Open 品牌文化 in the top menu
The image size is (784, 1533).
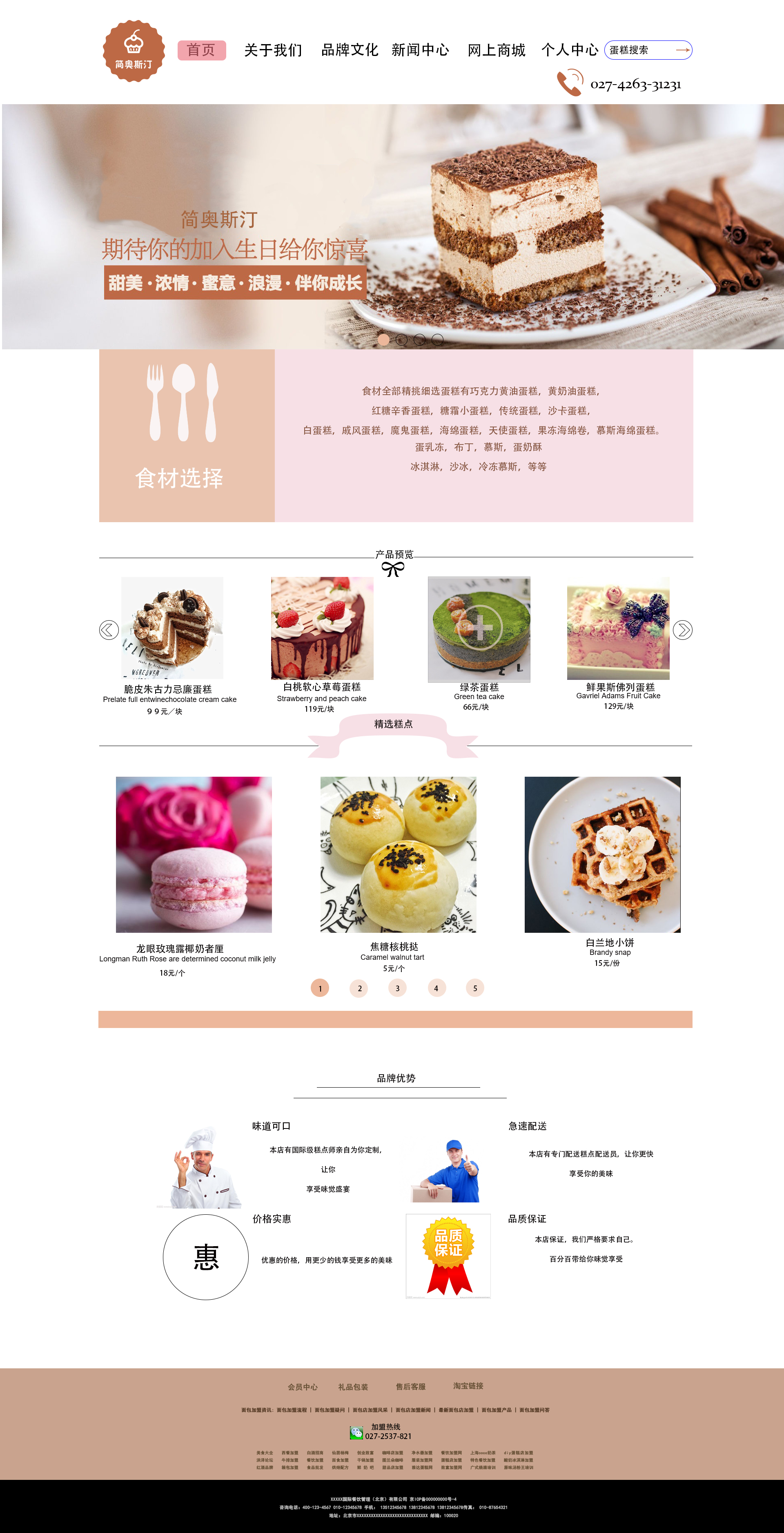point(349,51)
